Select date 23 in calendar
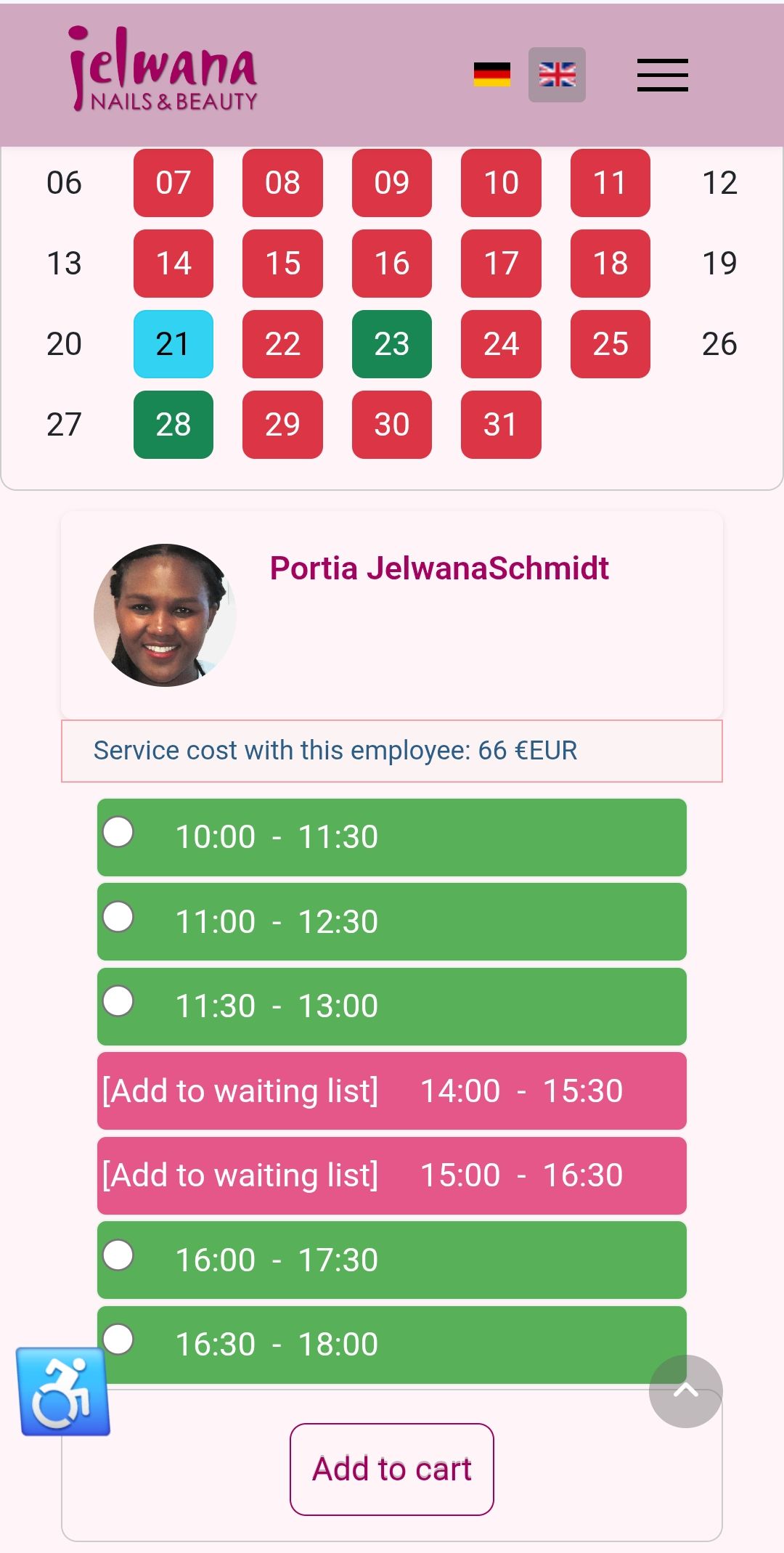784x1553 pixels. click(391, 344)
